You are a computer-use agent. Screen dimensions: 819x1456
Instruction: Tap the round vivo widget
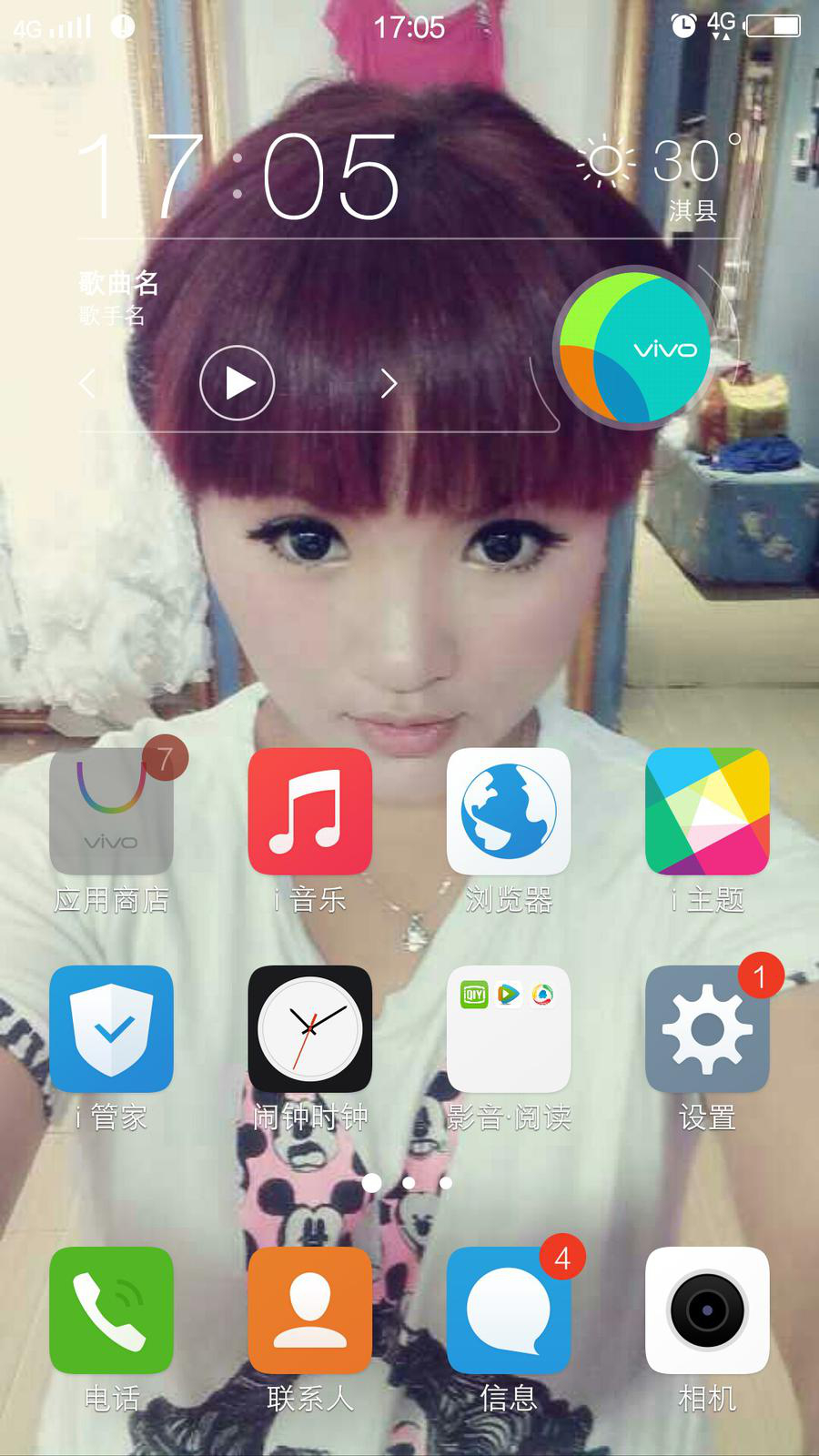point(634,348)
